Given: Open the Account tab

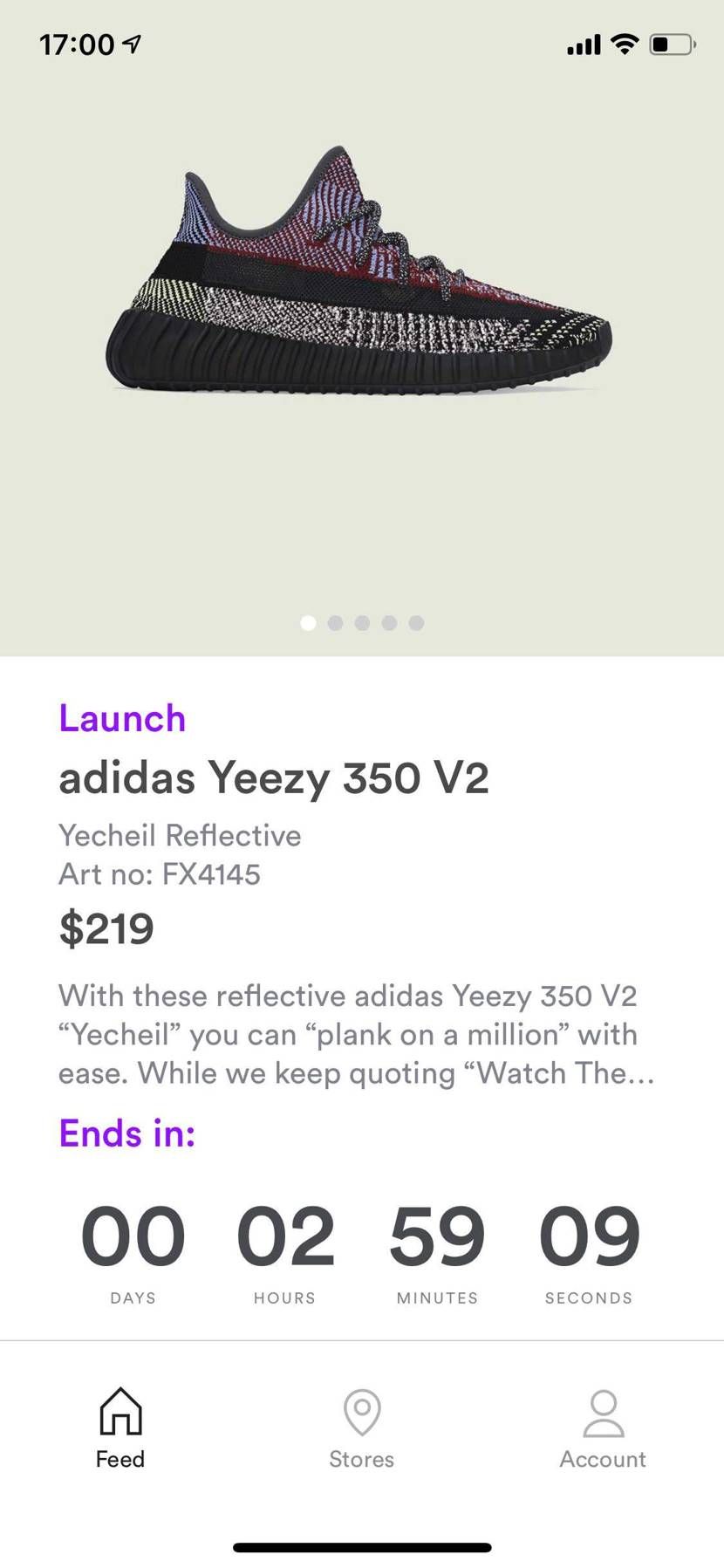Looking at the screenshot, I should pos(603,1429).
